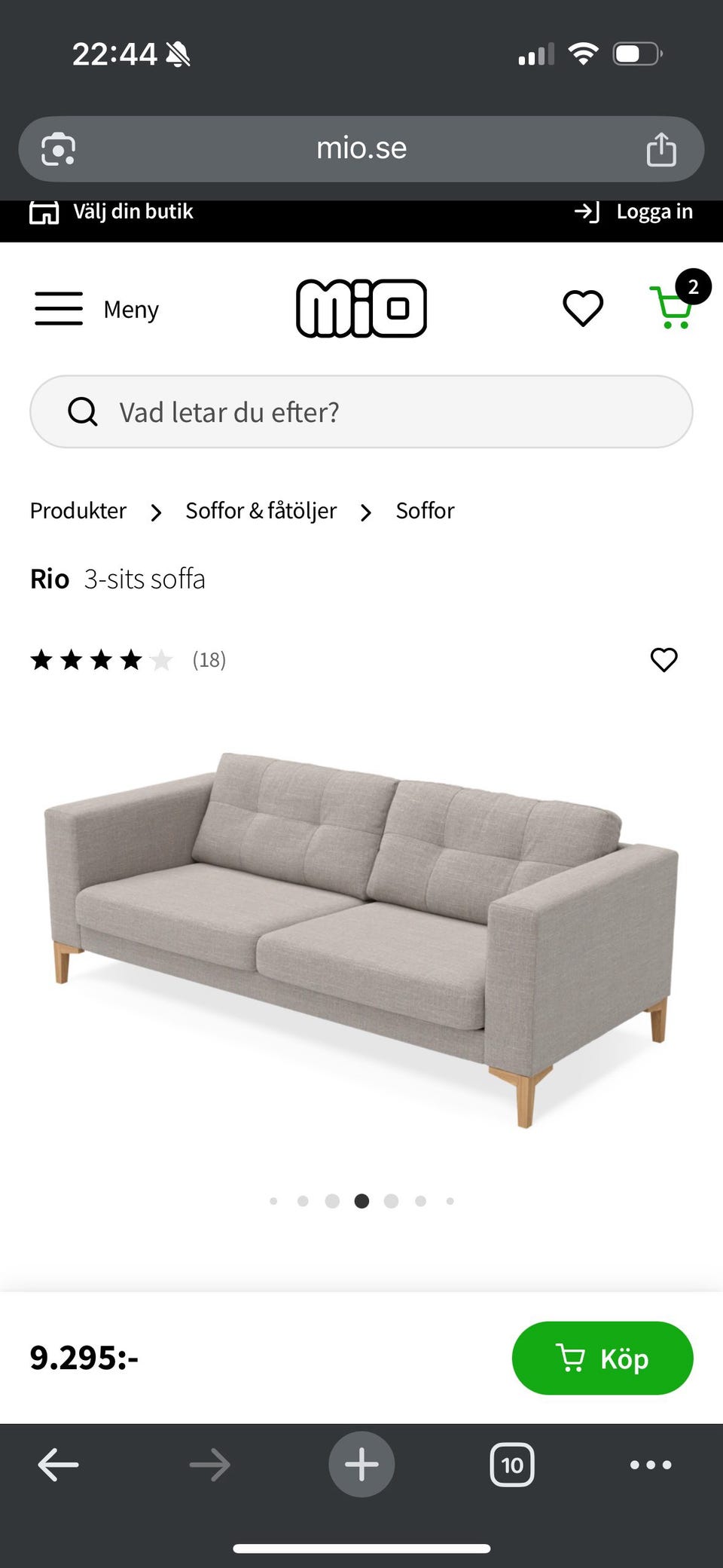Open the 'Soffor & fåtöljer' breadcrumb

[x=261, y=511]
